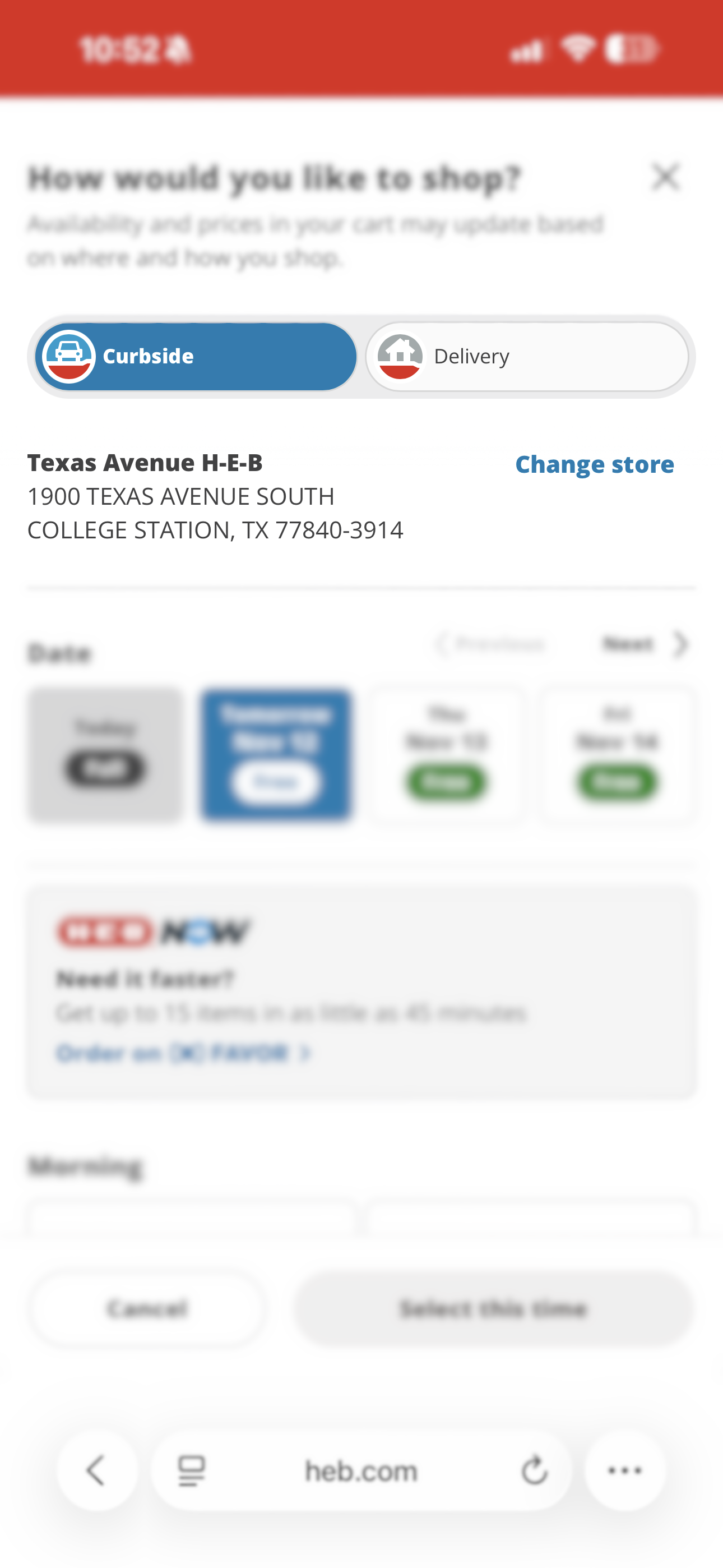The height and width of the screenshot is (1568, 723).
Task: Select the Fri Nov 14 date option
Action: (617, 755)
